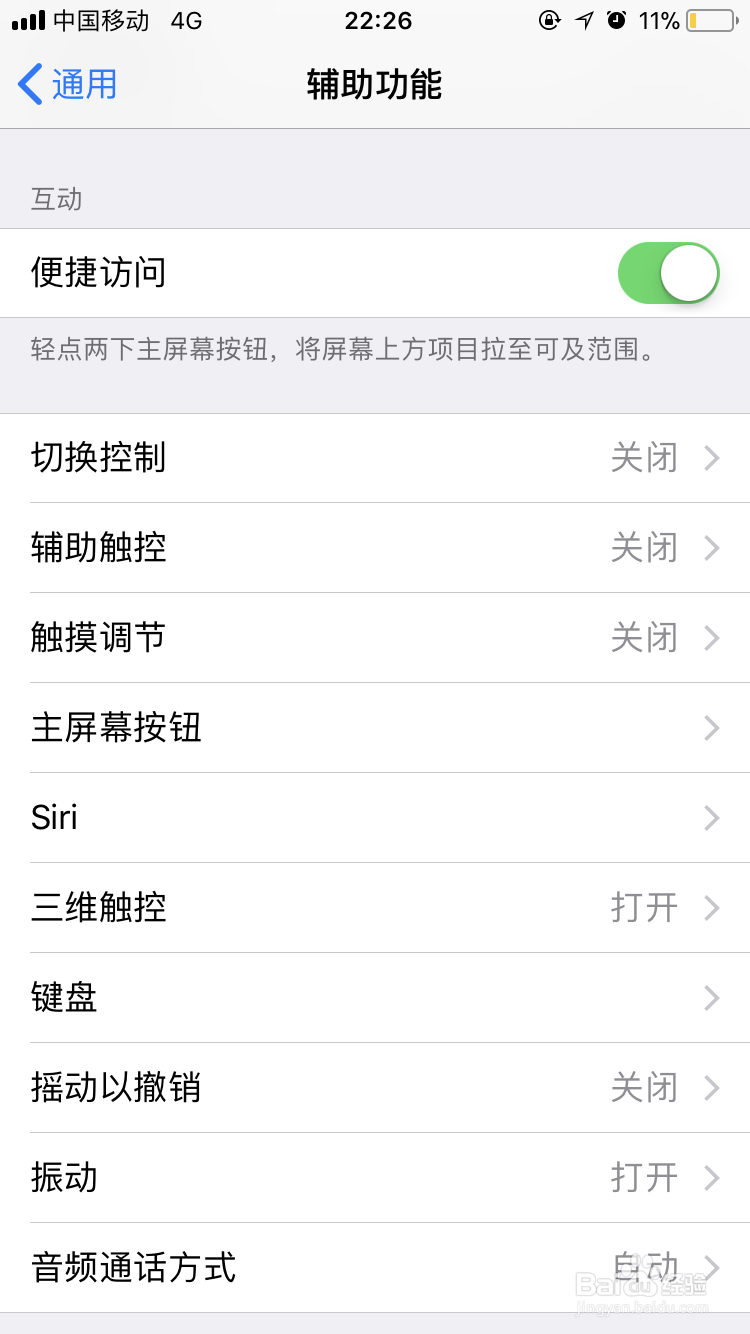Tap the 振动 settings row
Screen dimensions: 750x1334
click(375, 1178)
